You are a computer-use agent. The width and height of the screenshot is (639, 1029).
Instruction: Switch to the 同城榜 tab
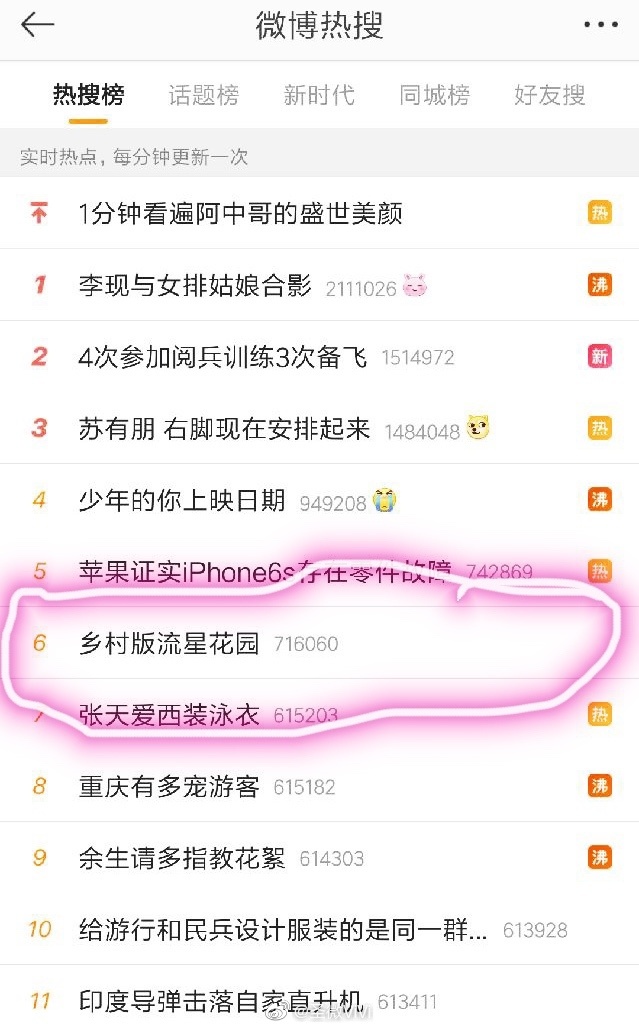[434, 96]
